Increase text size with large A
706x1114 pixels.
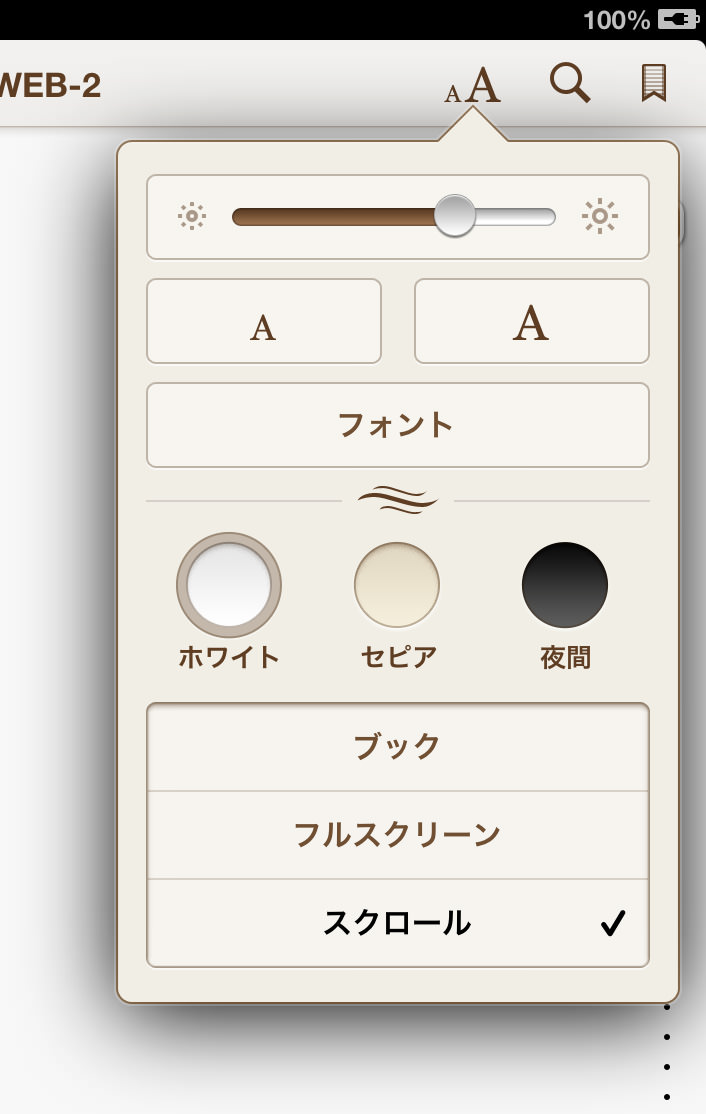pyautogui.click(x=531, y=322)
